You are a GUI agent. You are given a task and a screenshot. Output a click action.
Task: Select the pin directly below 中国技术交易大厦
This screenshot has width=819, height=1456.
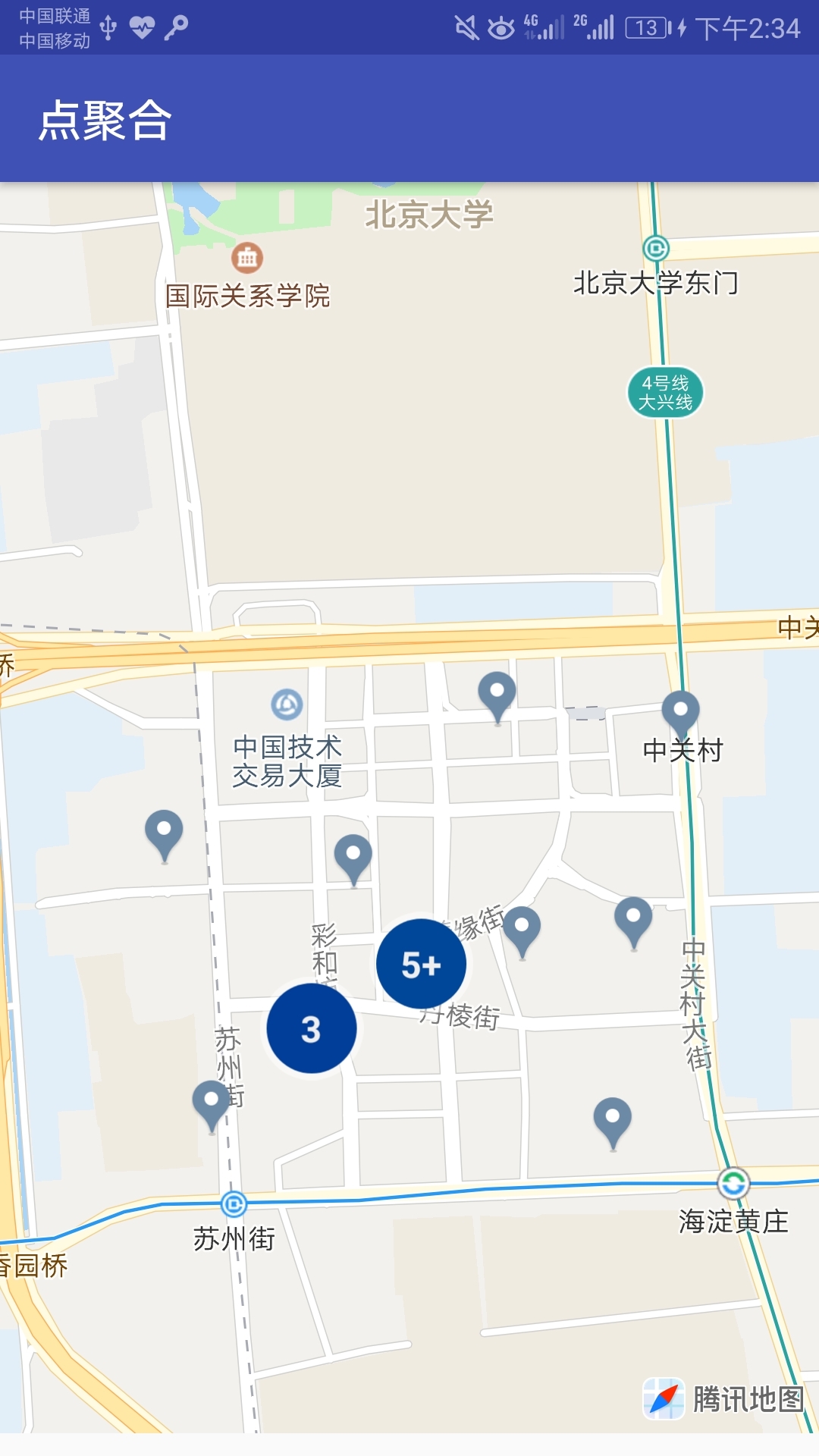353,856
